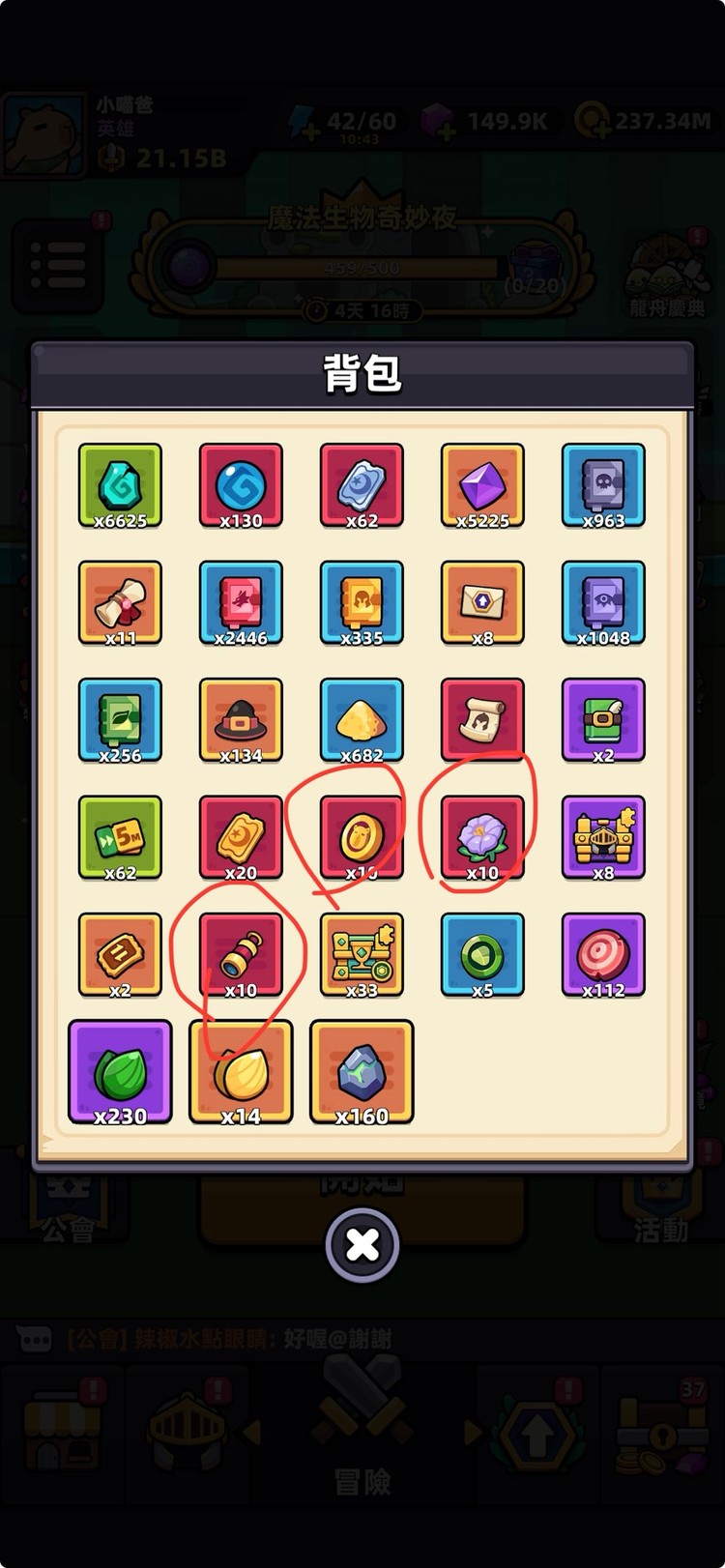
Task: Select the purple flower item x10
Action: pyautogui.click(x=482, y=836)
